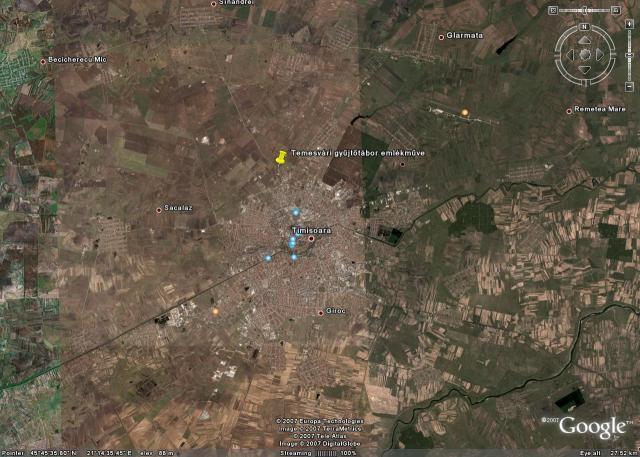
Task: Select the Giroc place marker
Action: coord(320,312)
